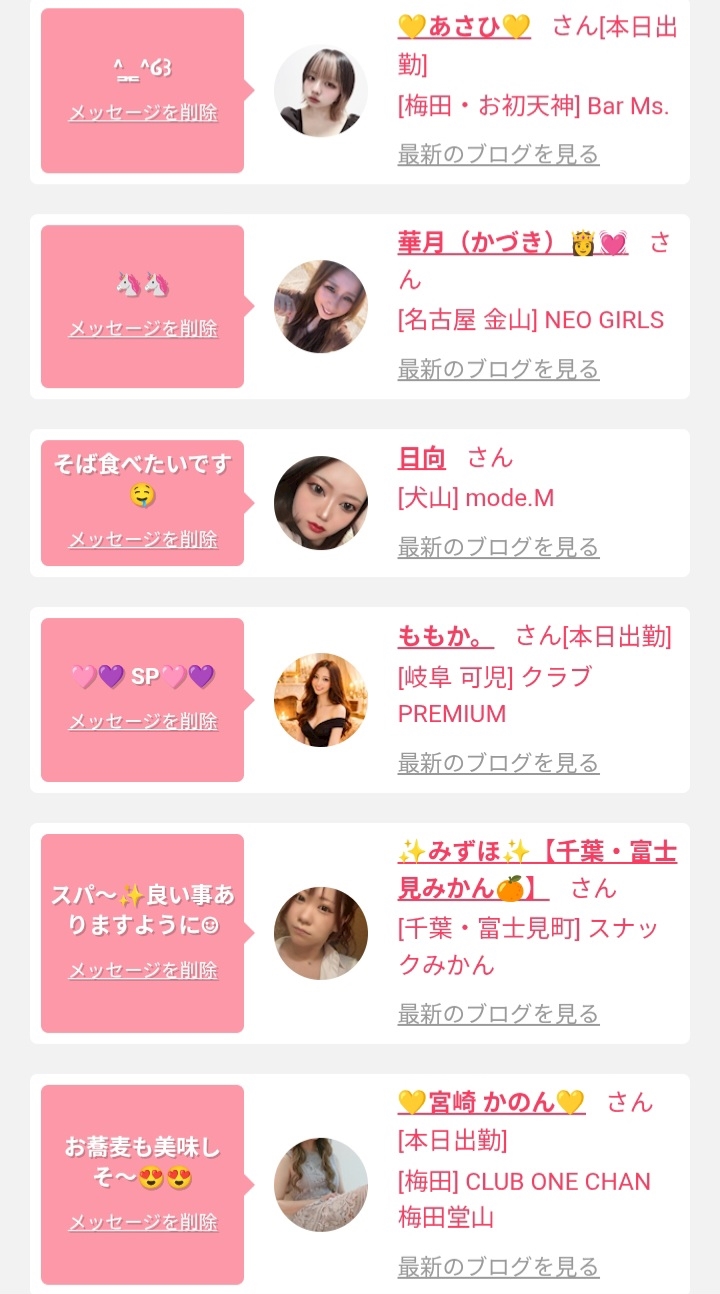720x1294 pixels.
Task: View 宮崎 かのん's latest blog
Action: (x=498, y=1266)
